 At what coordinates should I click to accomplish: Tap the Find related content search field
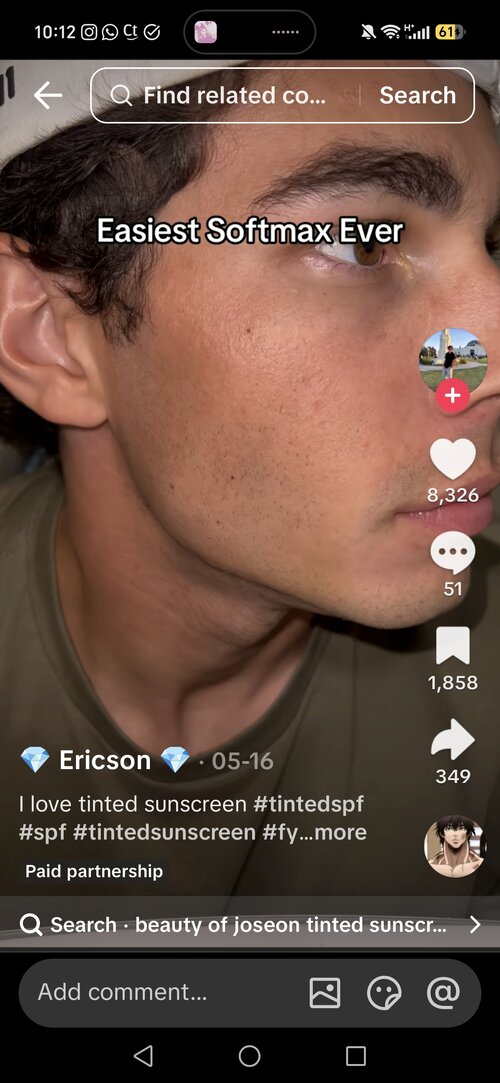pos(224,95)
